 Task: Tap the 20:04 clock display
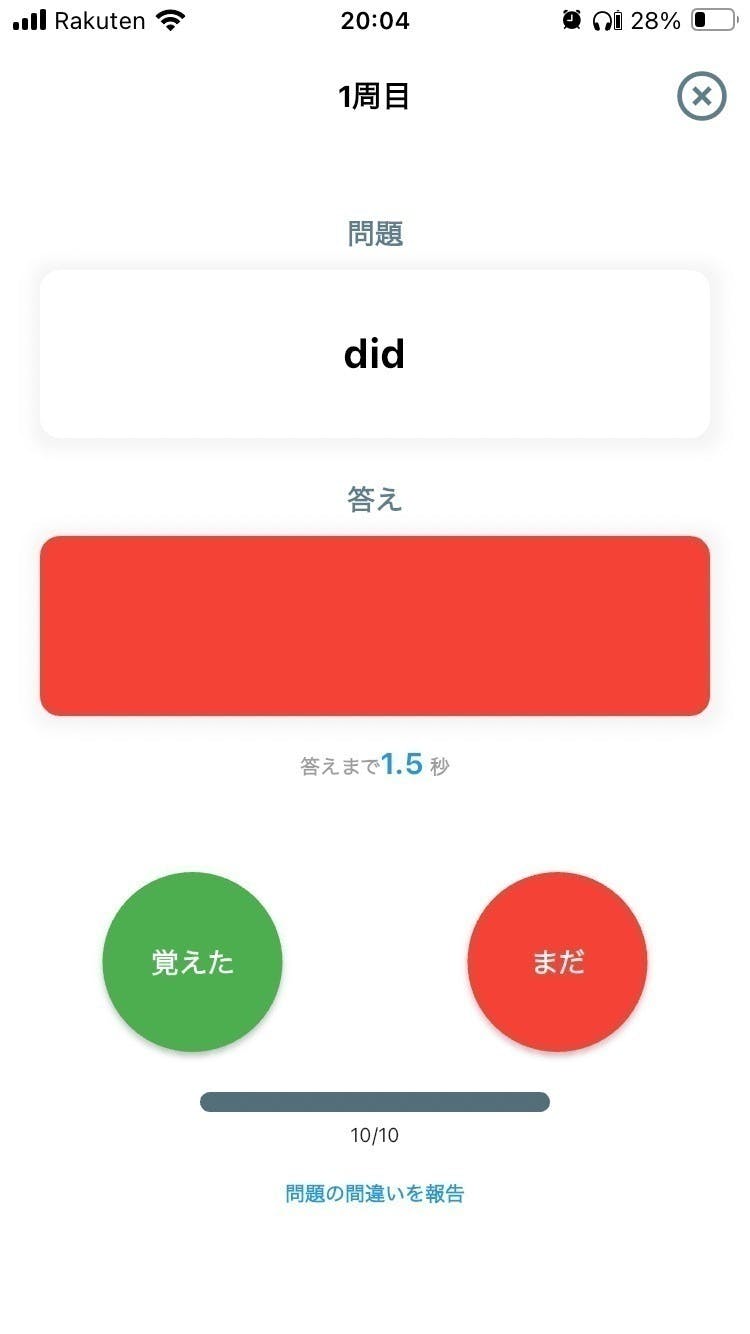click(x=374, y=20)
